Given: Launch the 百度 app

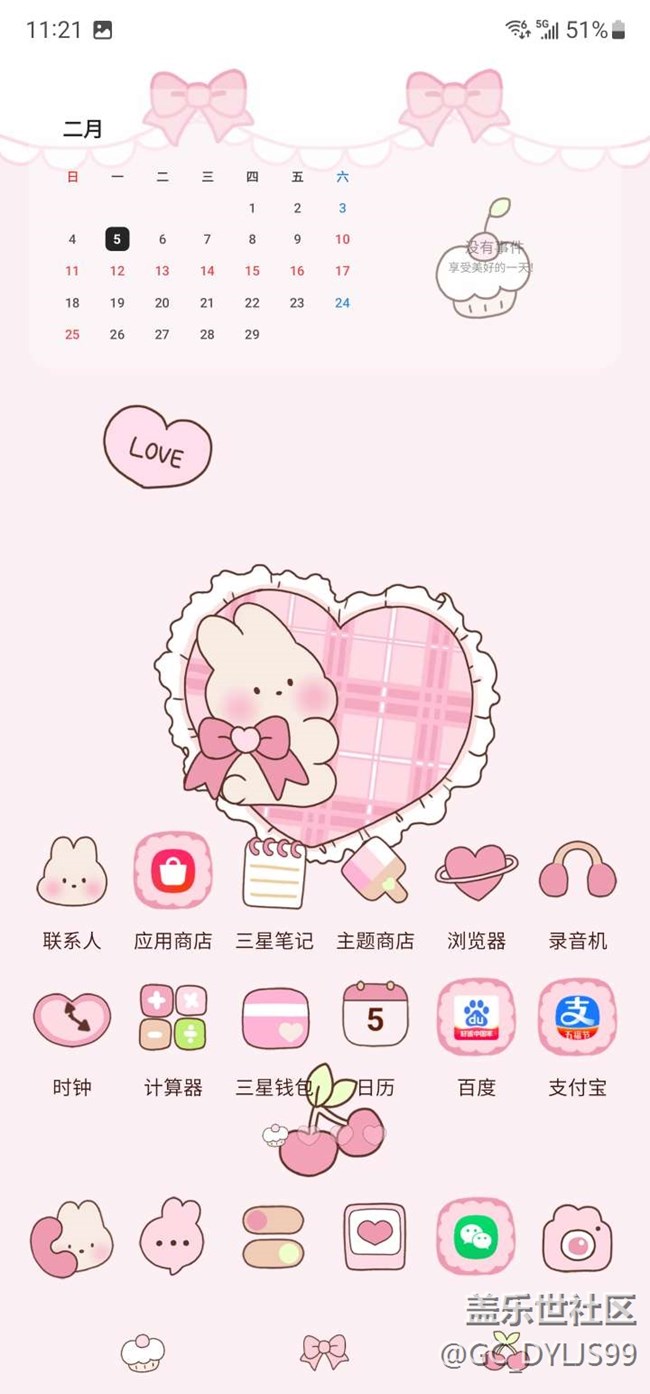Looking at the screenshot, I should click(x=476, y=1019).
